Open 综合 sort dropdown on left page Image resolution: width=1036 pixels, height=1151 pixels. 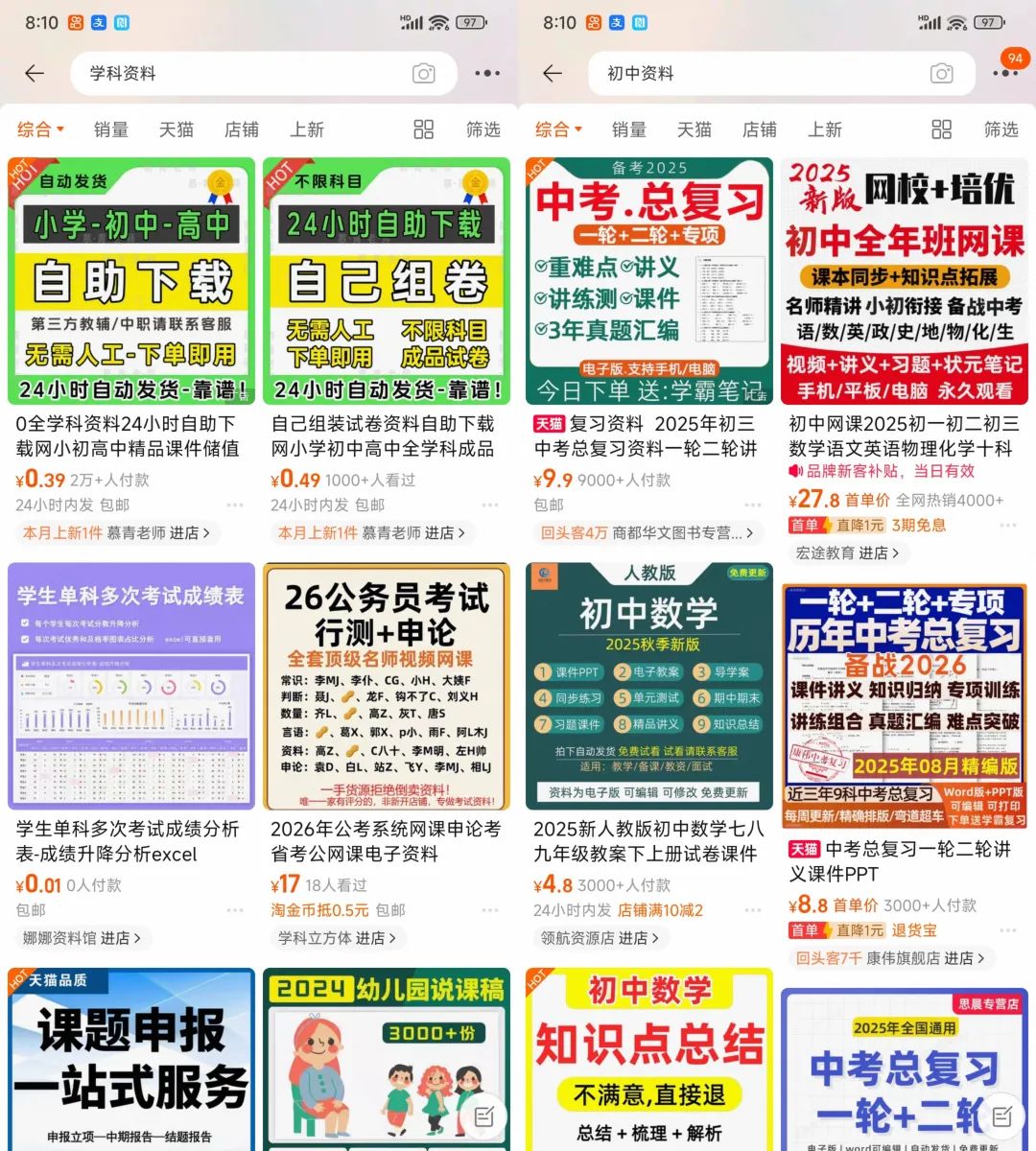point(38,129)
